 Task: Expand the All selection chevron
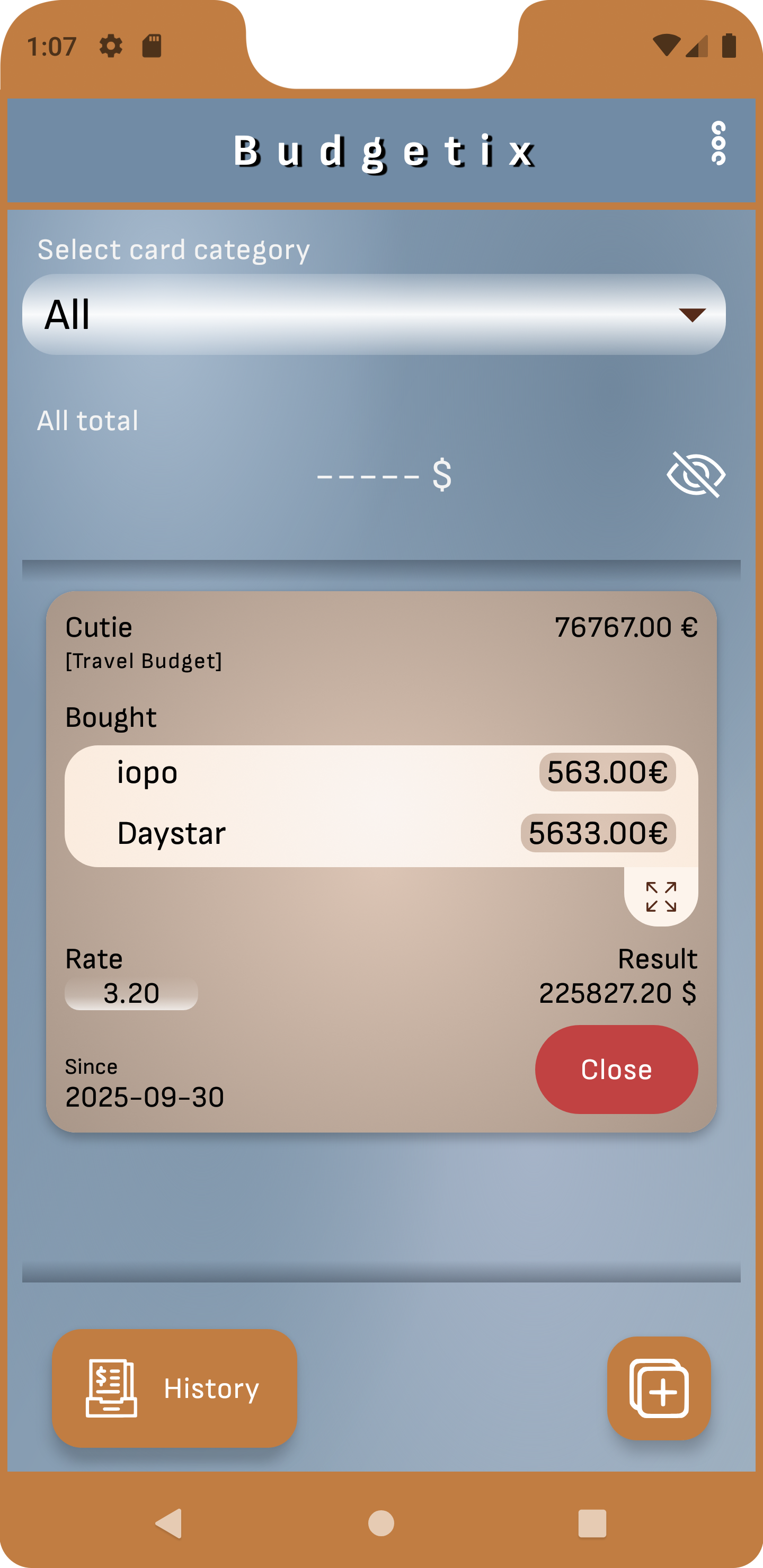[x=691, y=315]
